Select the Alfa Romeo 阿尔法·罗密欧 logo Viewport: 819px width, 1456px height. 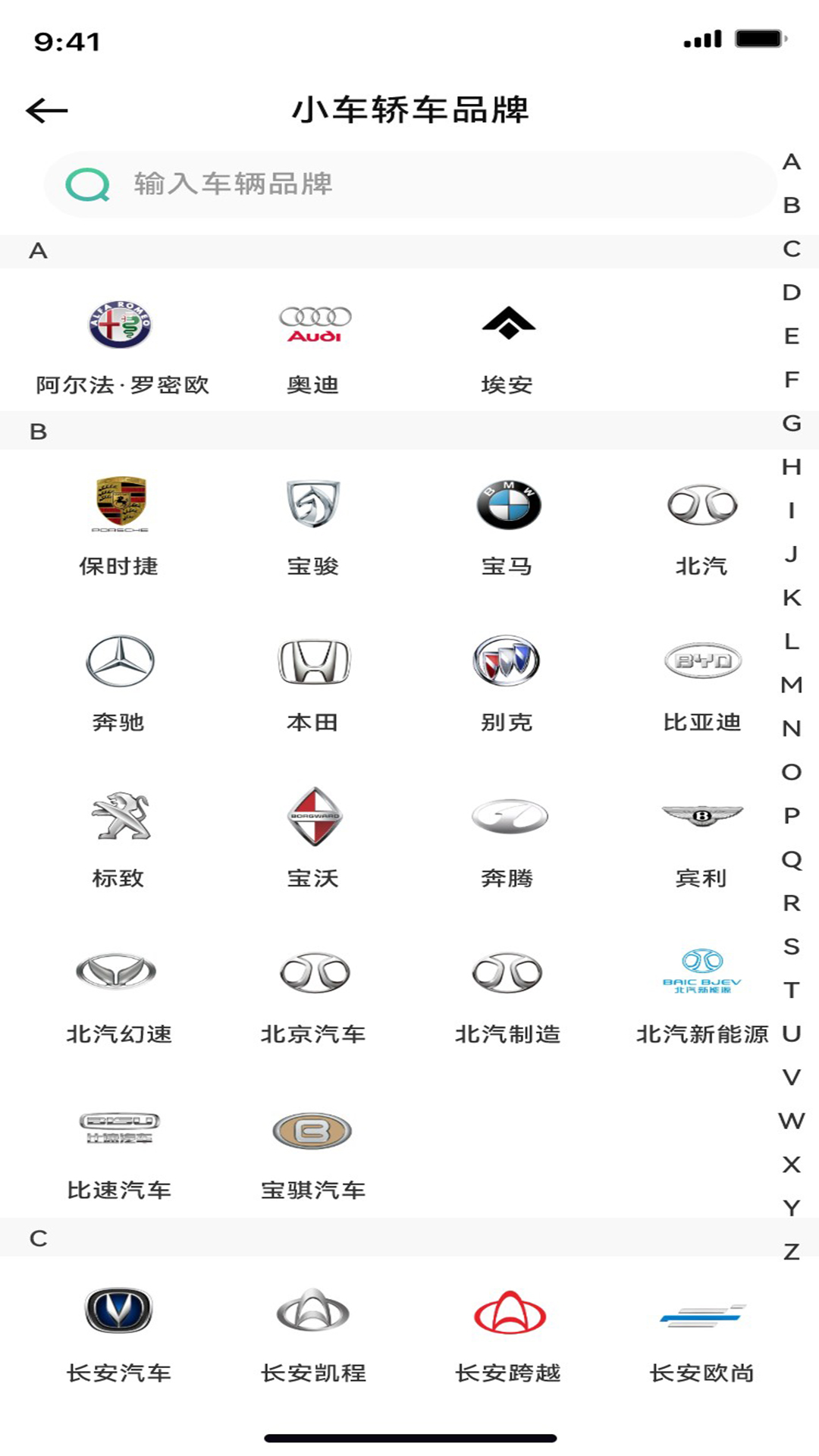[119, 325]
